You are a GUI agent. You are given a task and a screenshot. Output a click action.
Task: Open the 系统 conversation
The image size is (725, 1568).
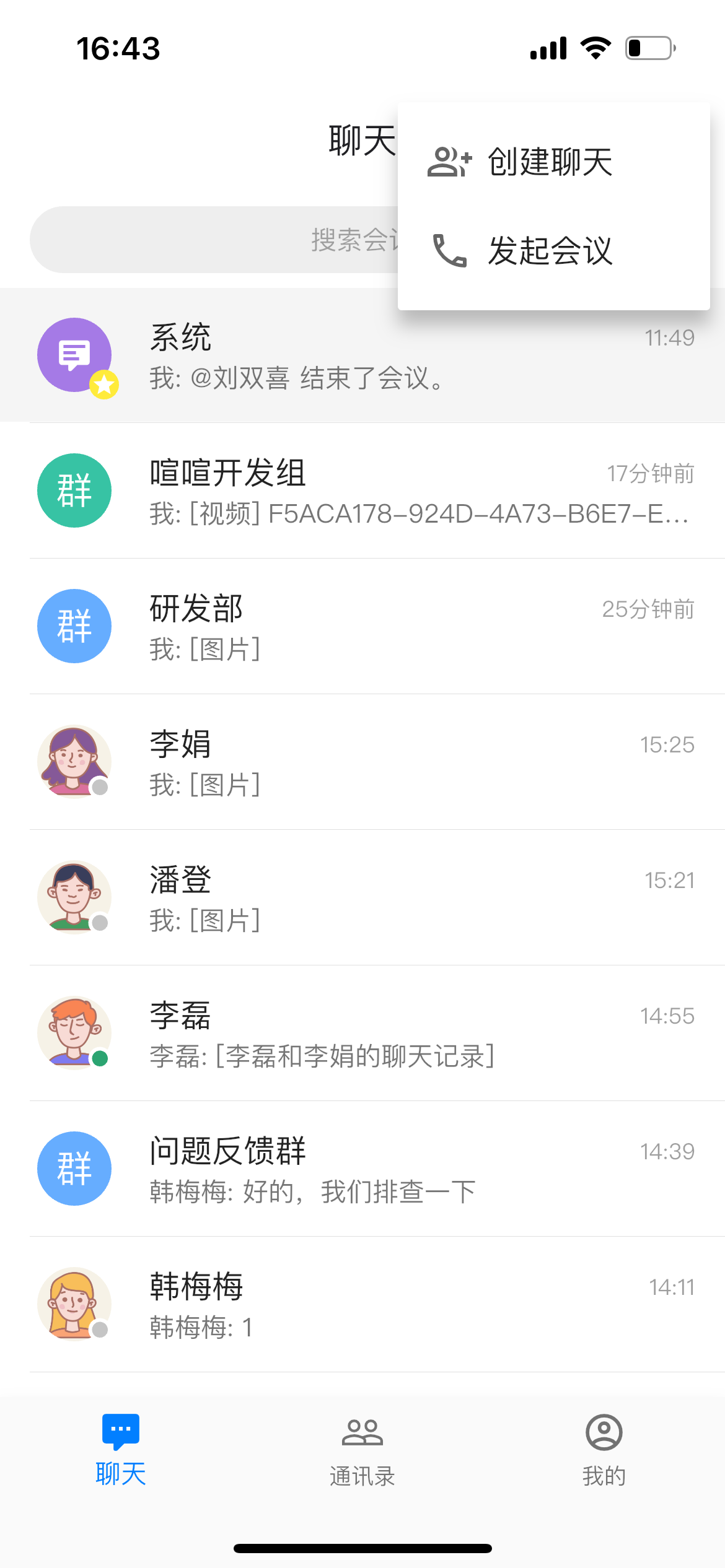coord(248,356)
